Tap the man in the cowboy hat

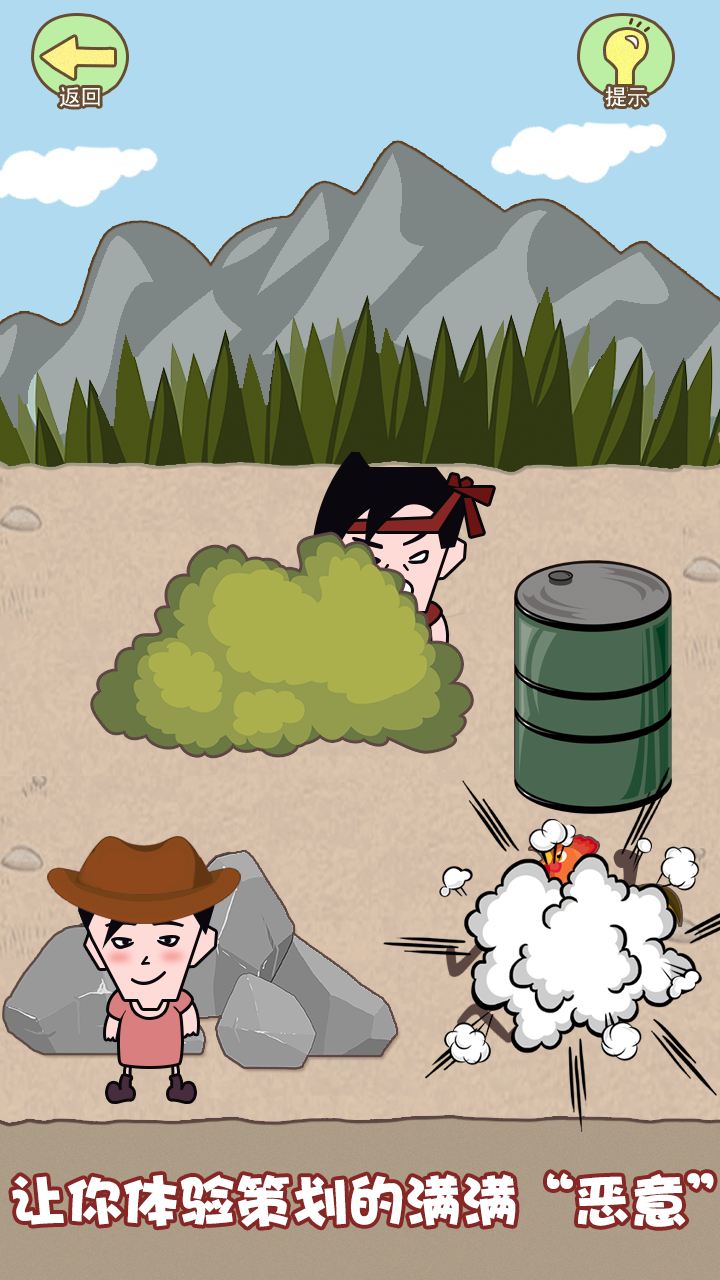(147, 960)
